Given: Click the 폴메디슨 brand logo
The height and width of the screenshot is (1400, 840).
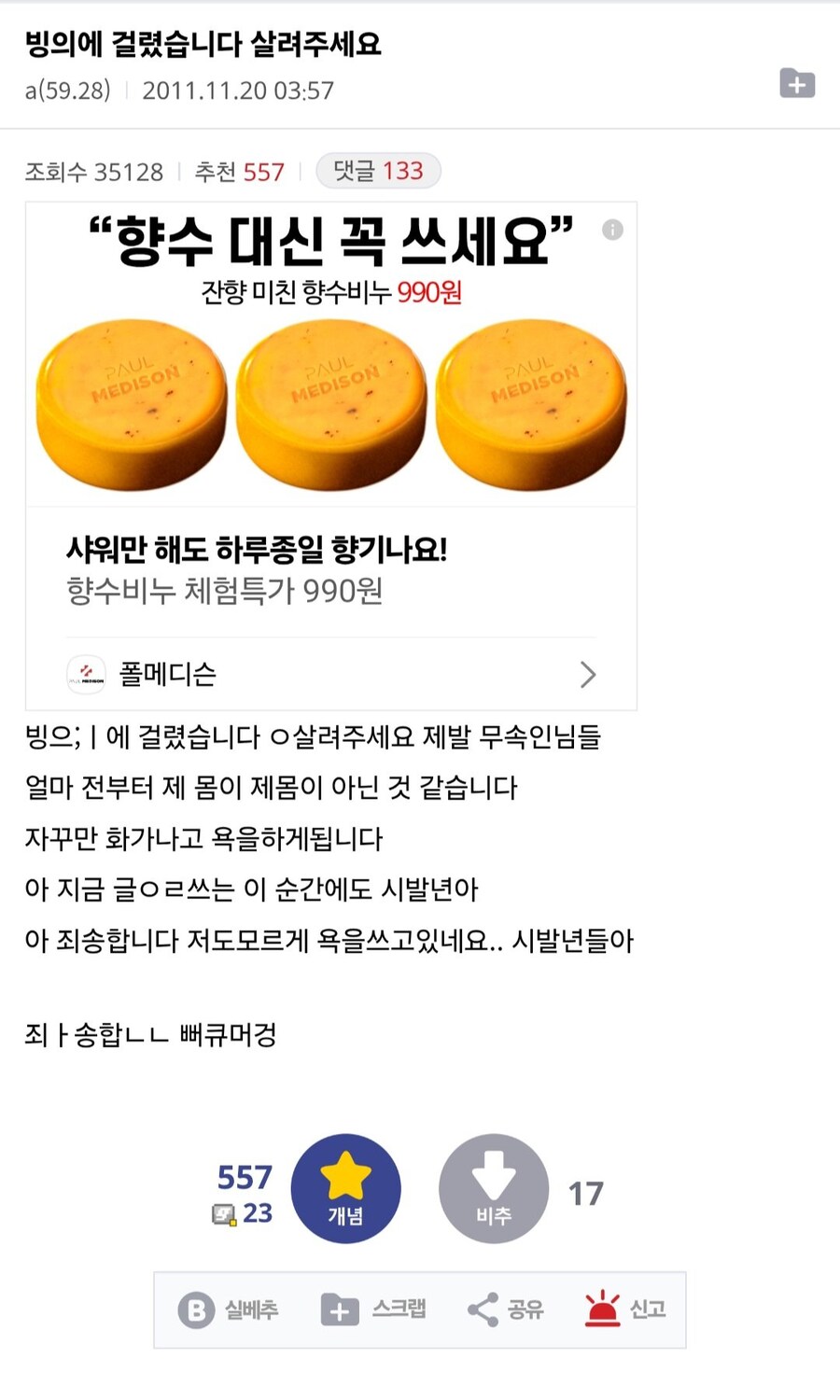Looking at the screenshot, I should [x=85, y=674].
